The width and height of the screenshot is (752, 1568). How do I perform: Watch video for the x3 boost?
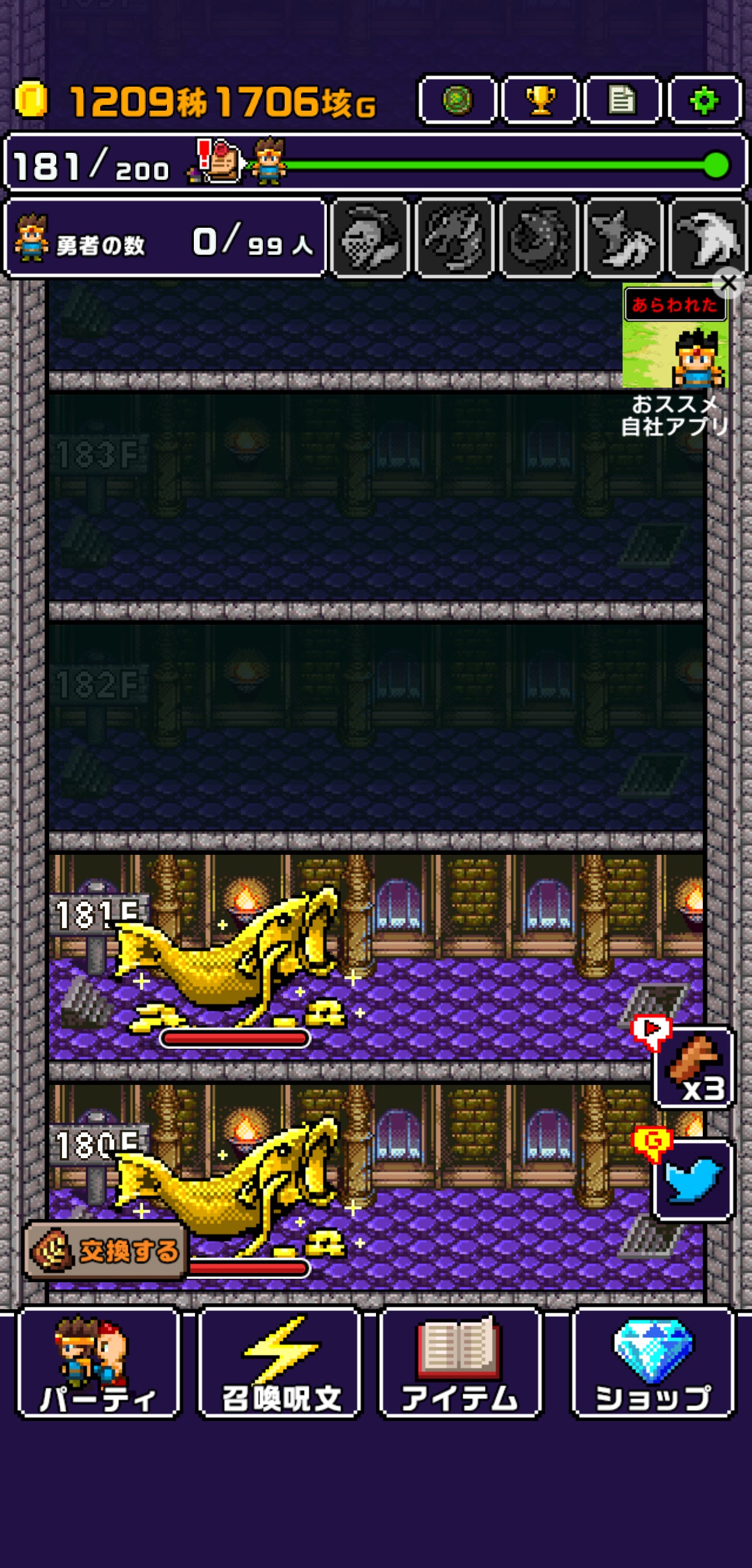click(693, 1067)
